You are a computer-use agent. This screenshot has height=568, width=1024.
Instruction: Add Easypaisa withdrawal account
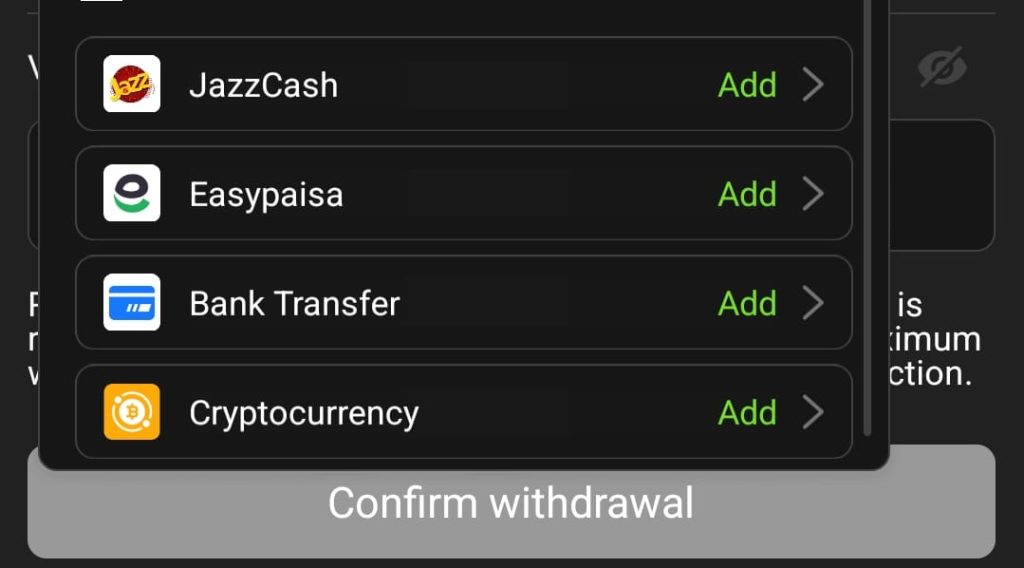point(747,194)
